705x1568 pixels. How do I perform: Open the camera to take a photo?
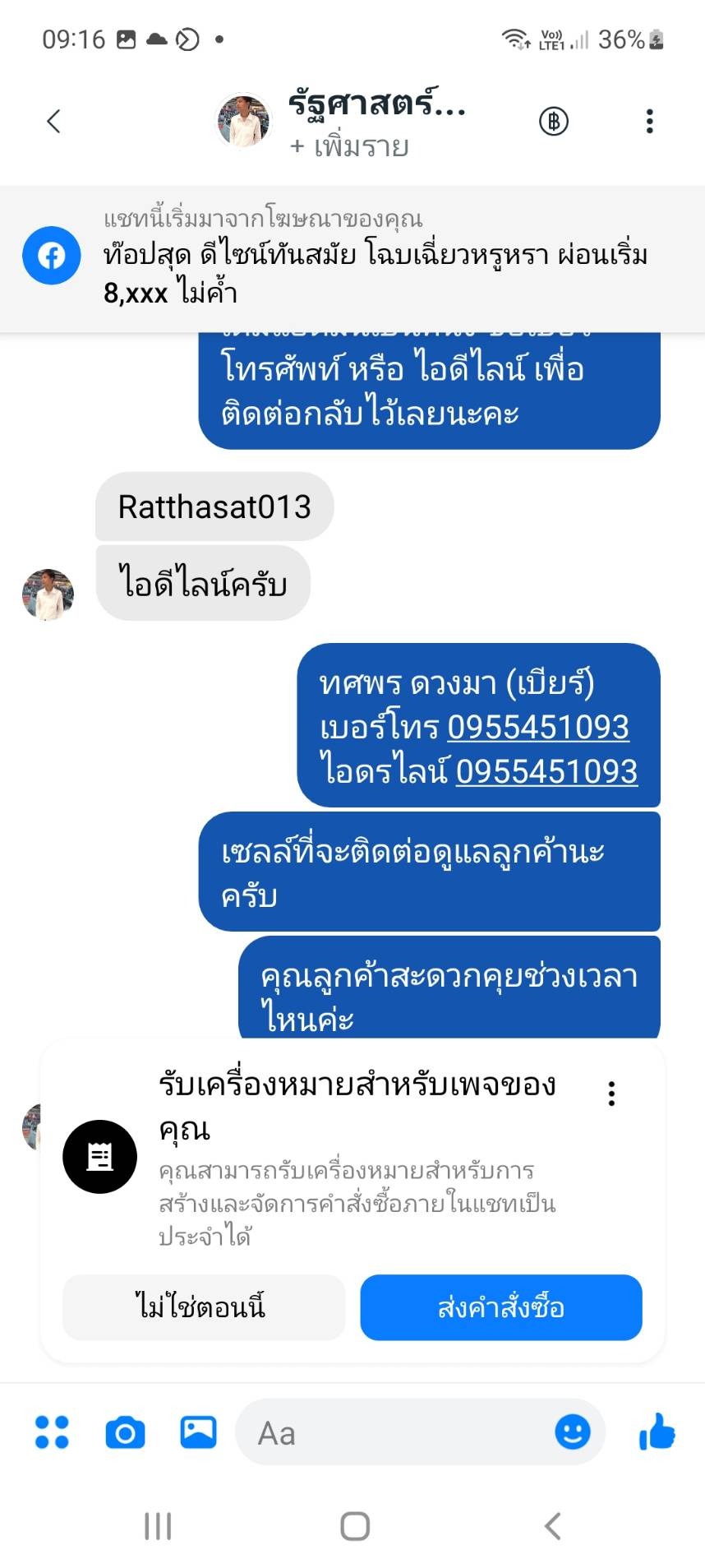point(125,1432)
